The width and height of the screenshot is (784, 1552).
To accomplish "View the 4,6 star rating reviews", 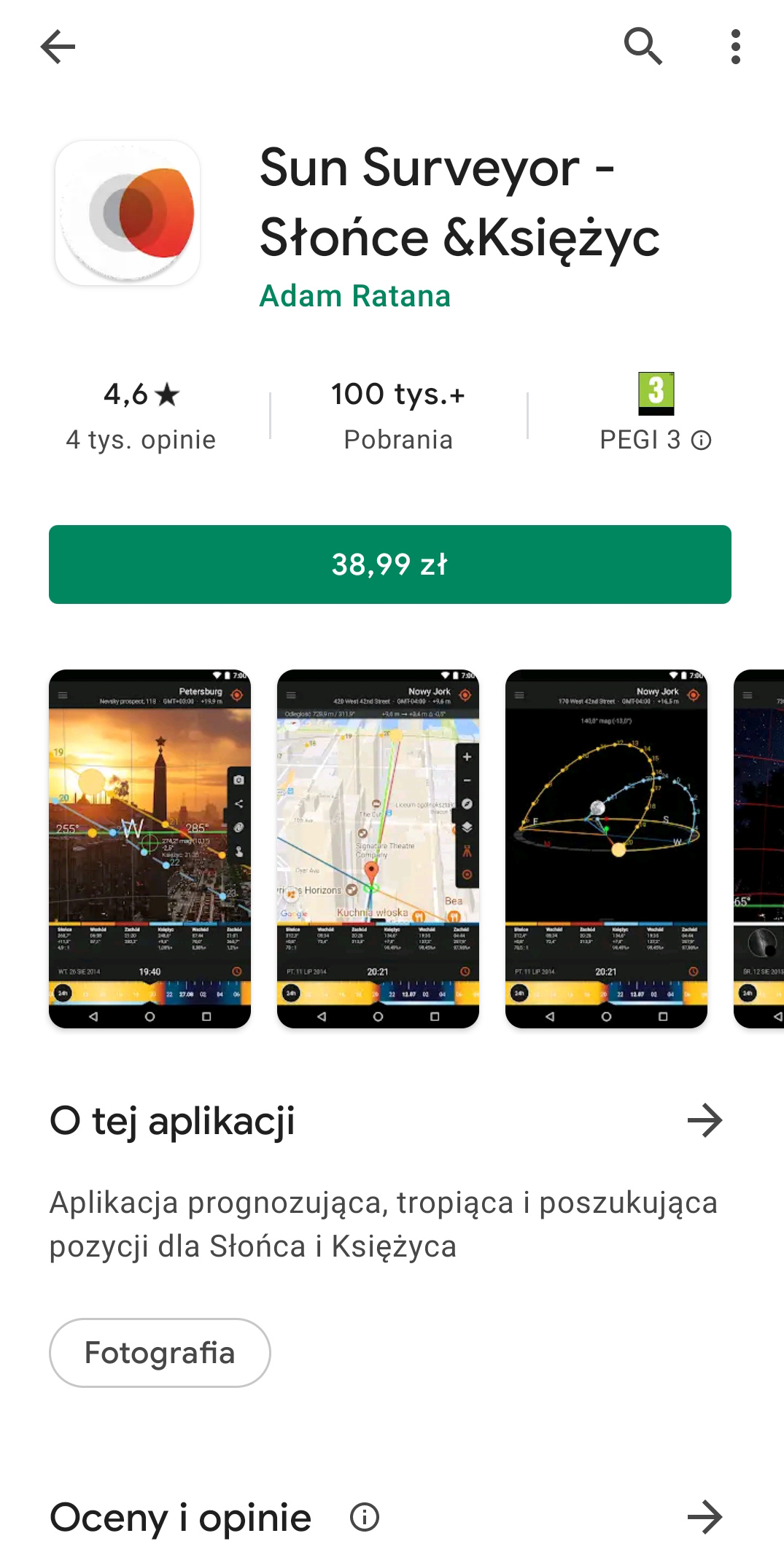I will coord(141,416).
